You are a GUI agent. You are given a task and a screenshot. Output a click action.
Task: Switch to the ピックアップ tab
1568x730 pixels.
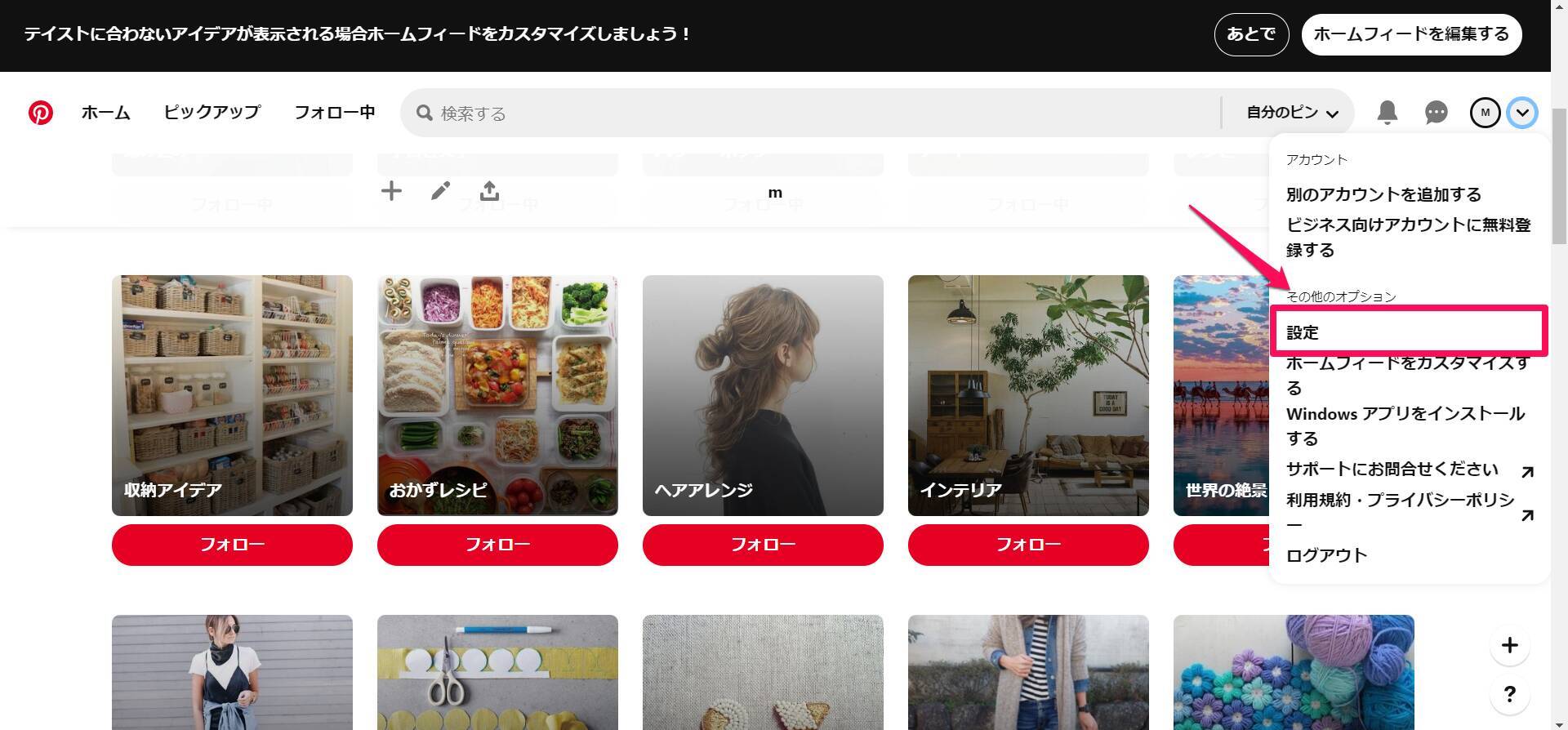[x=212, y=113]
